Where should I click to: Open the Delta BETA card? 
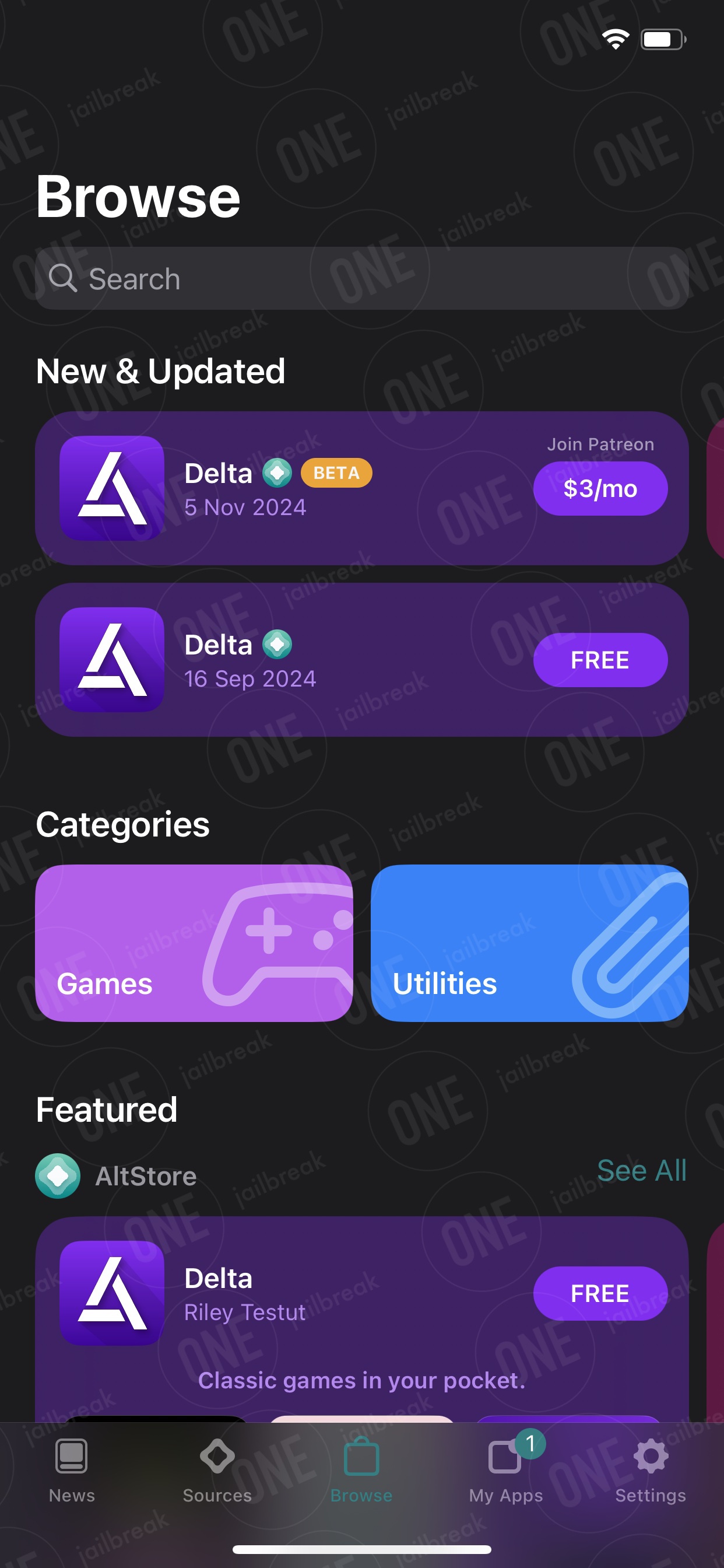362,488
